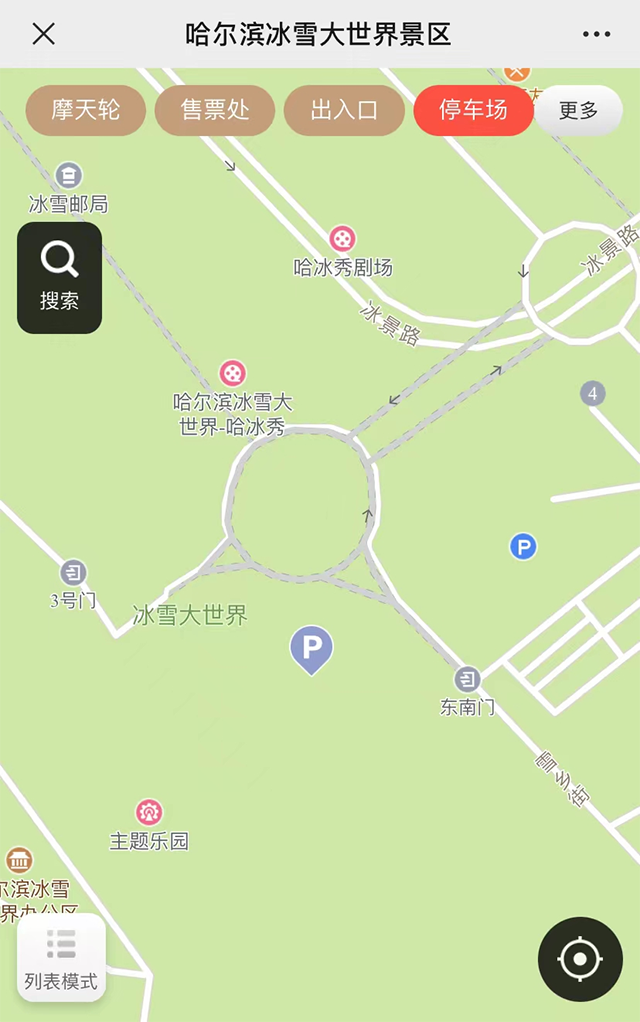Expand more categories with 更多
This screenshot has height=1022, width=640.
[579, 110]
